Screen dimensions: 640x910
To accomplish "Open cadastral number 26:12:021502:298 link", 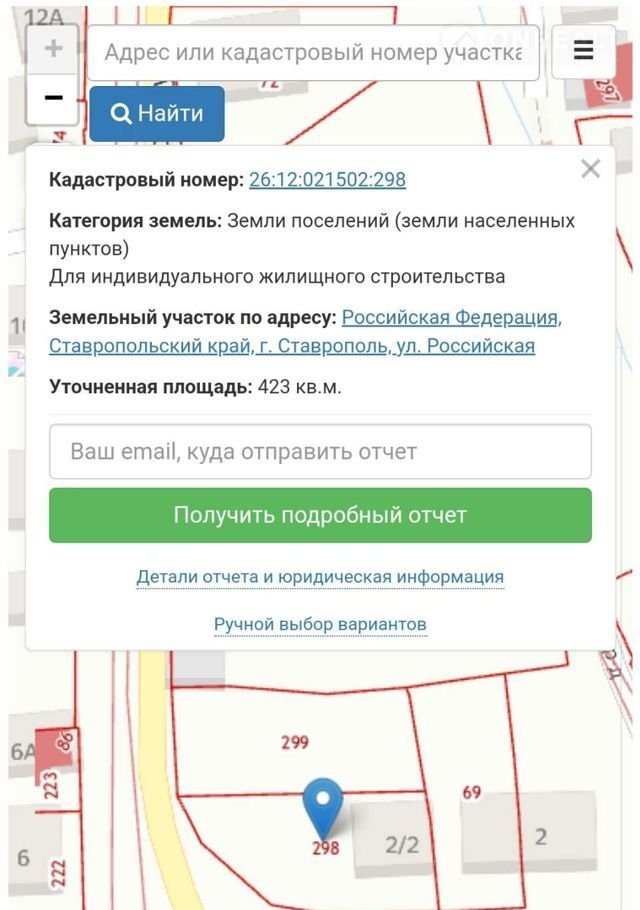I will click(327, 180).
